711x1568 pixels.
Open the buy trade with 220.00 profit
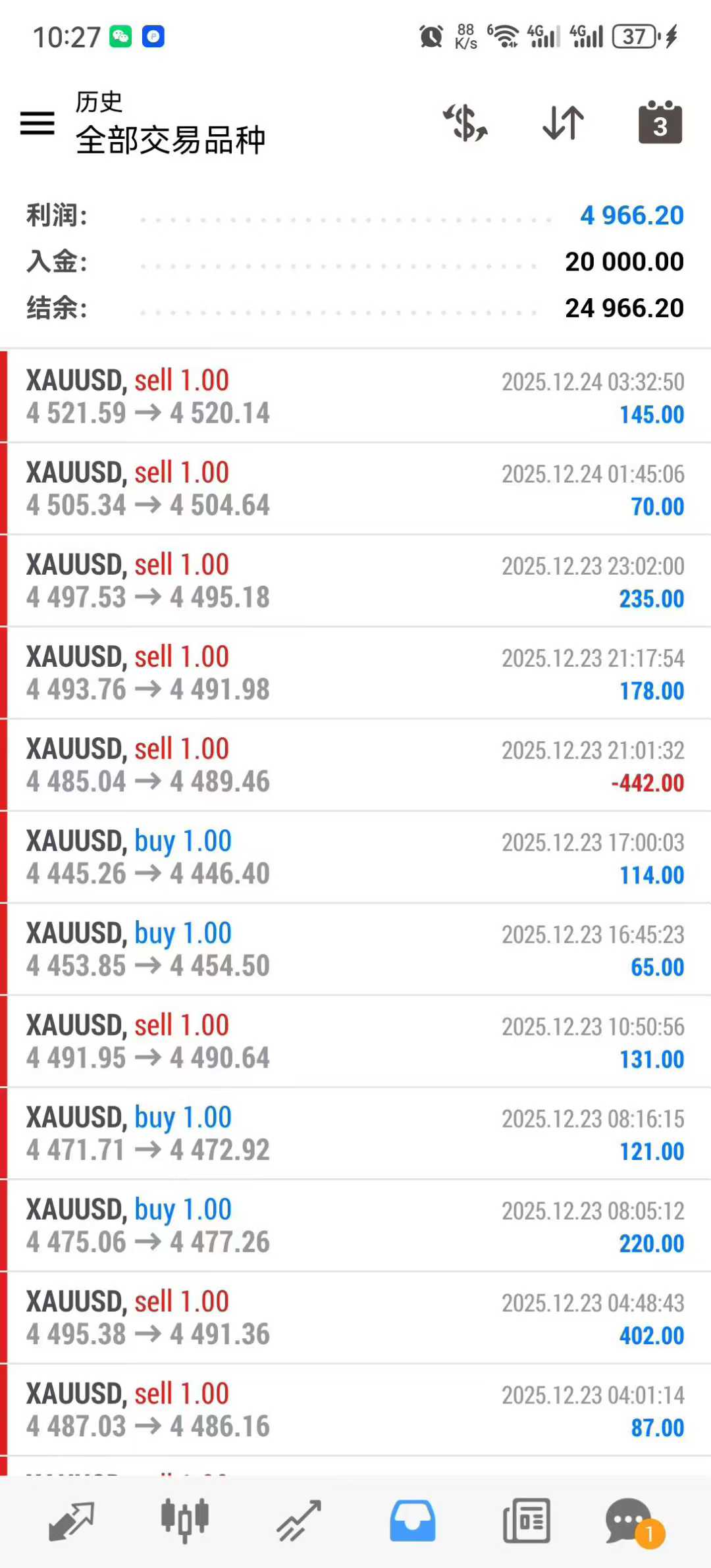[355, 1226]
